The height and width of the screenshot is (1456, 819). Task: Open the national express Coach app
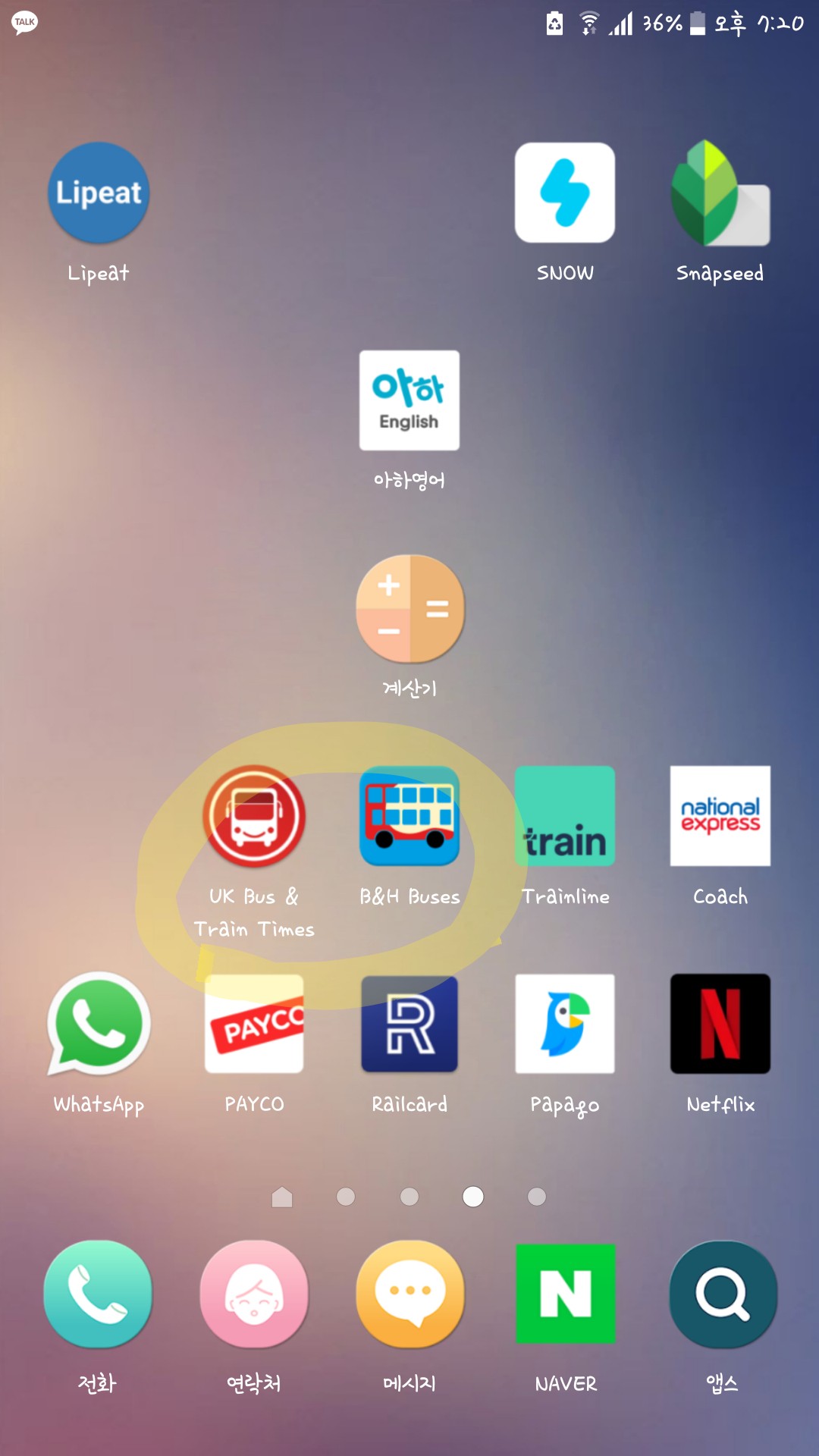pyautogui.click(x=720, y=817)
